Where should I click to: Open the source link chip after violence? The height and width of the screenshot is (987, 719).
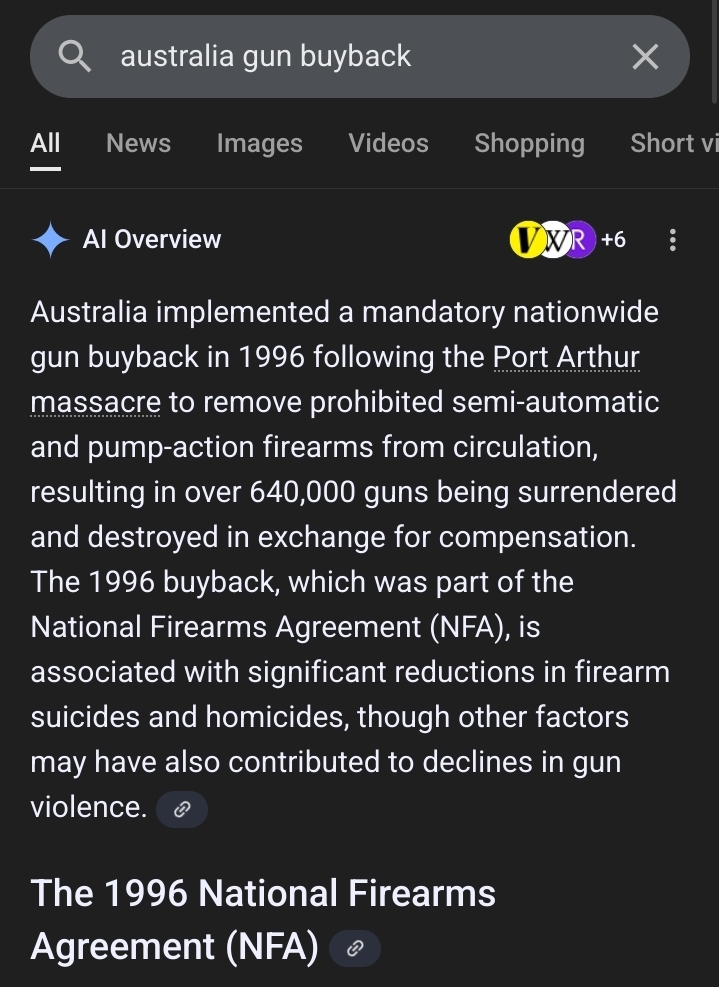[182, 810]
